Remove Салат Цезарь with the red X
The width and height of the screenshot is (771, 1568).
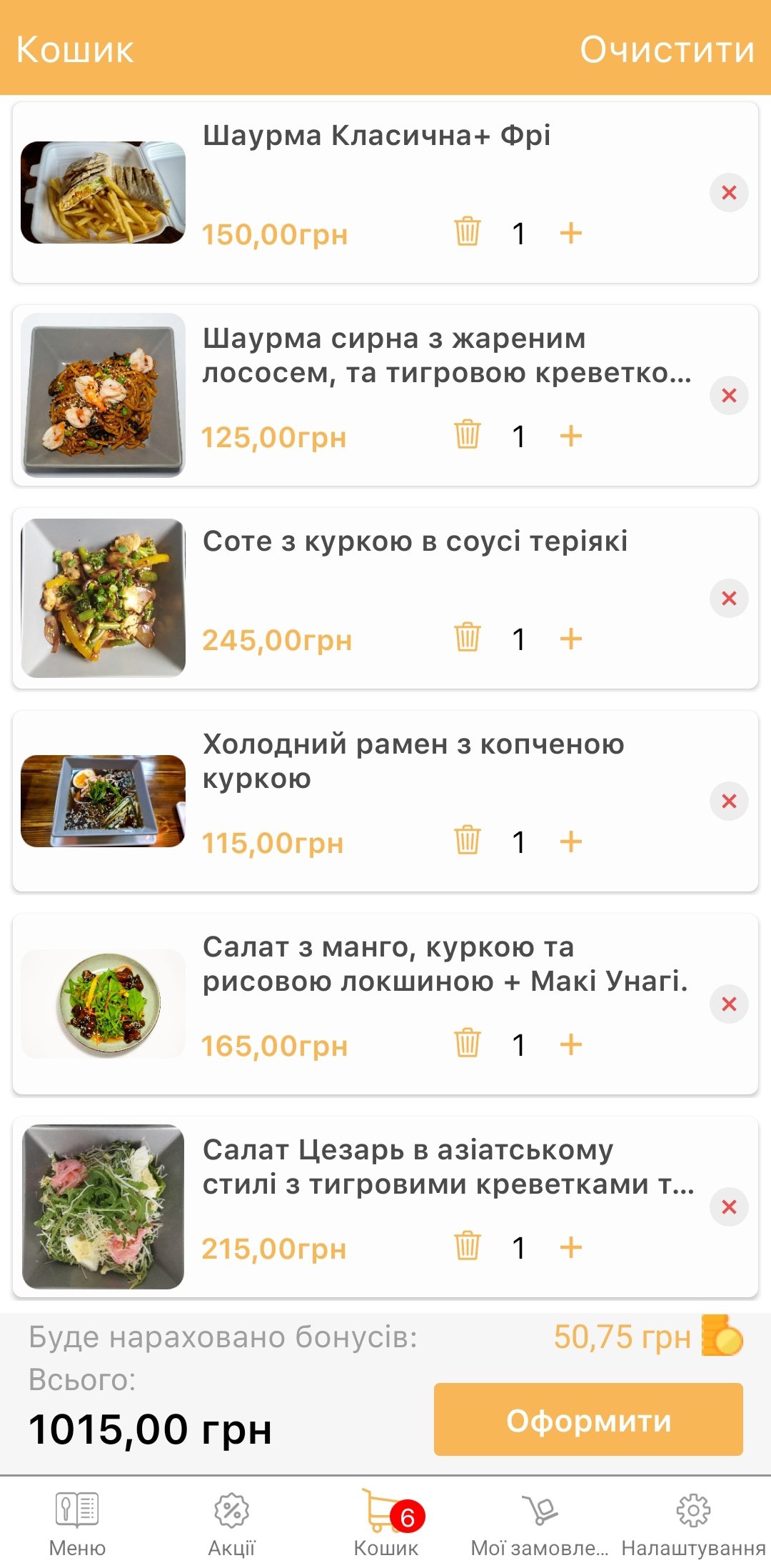click(729, 1207)
